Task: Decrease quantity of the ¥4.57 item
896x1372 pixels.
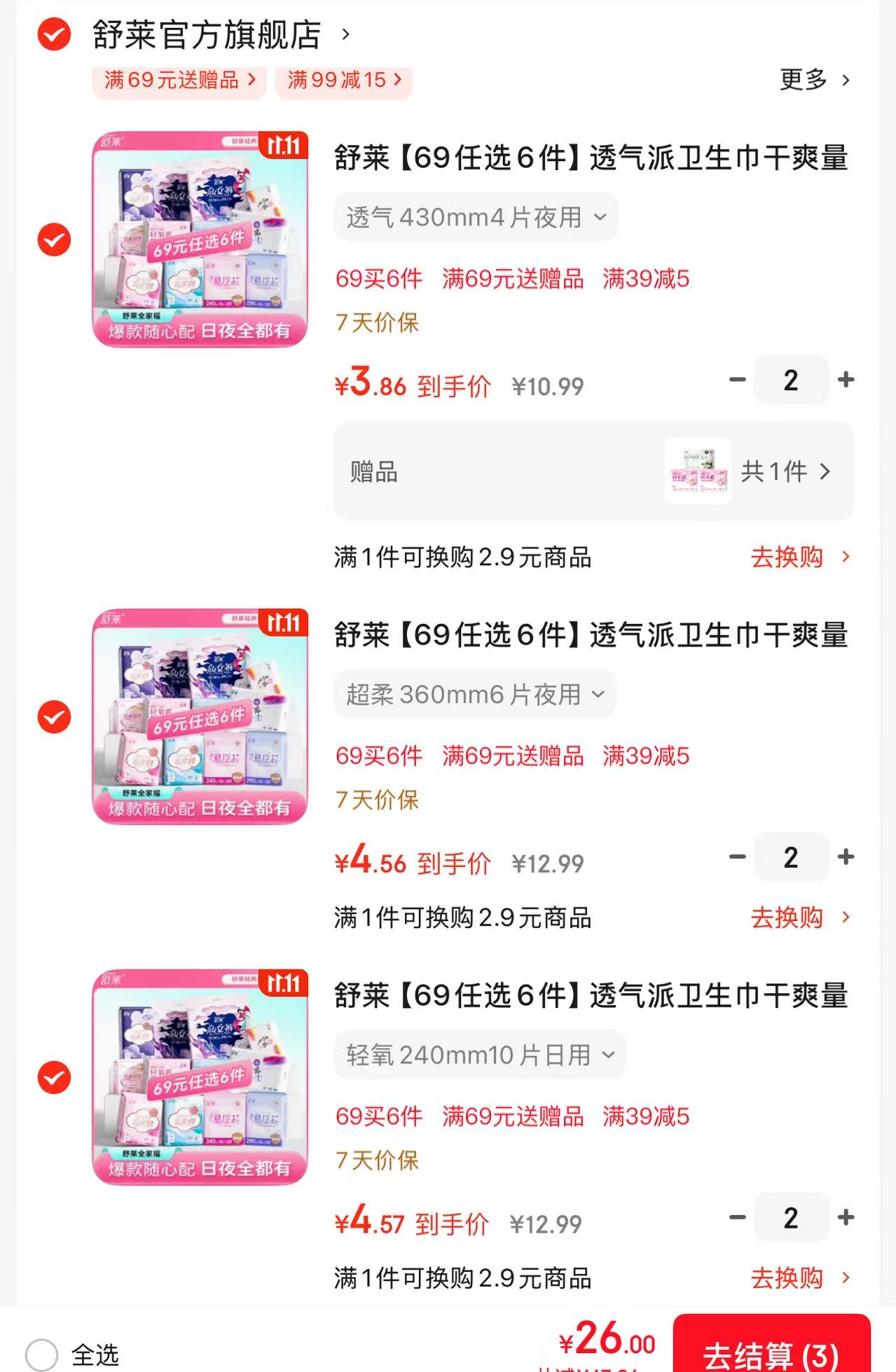Action: [737, 1217]
